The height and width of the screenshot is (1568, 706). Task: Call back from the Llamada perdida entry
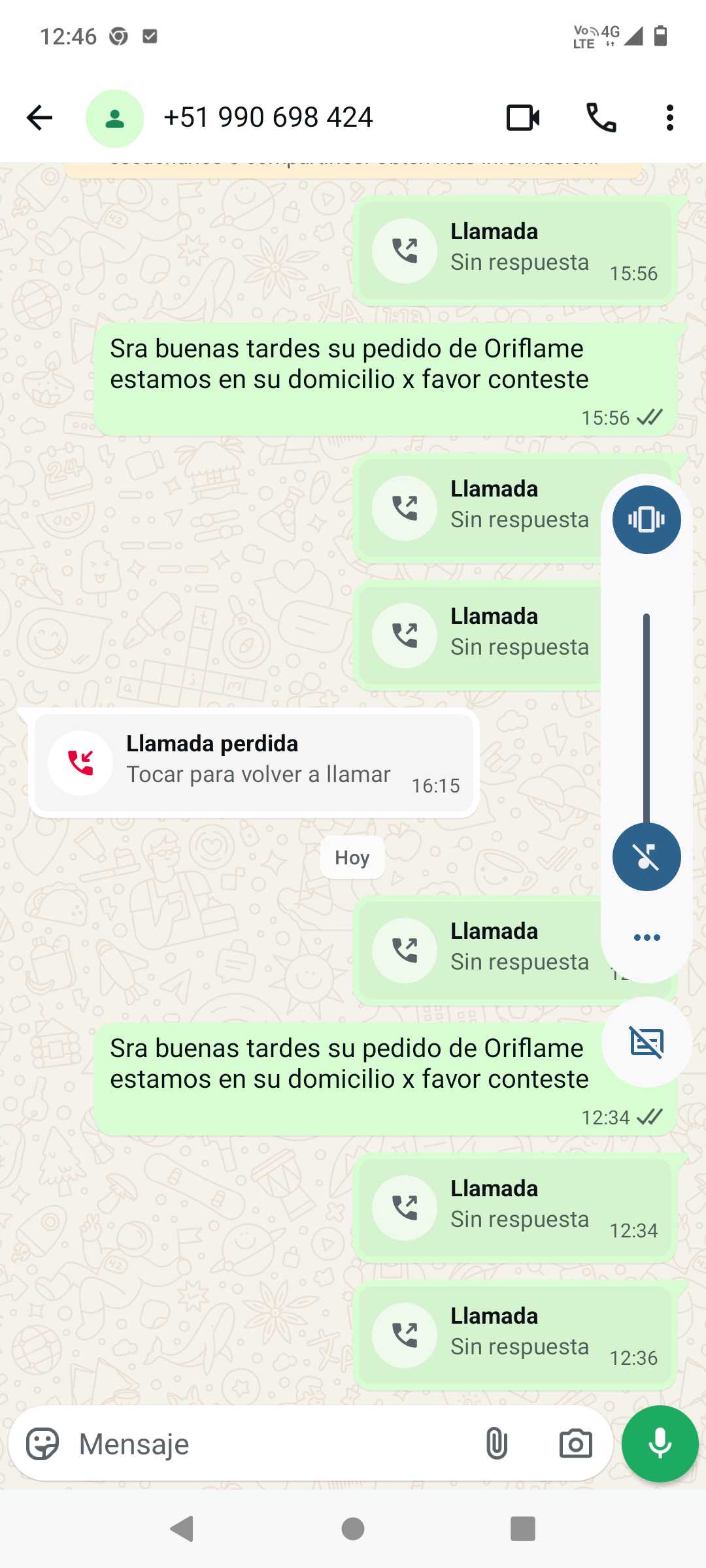click(x=255, y=762)
